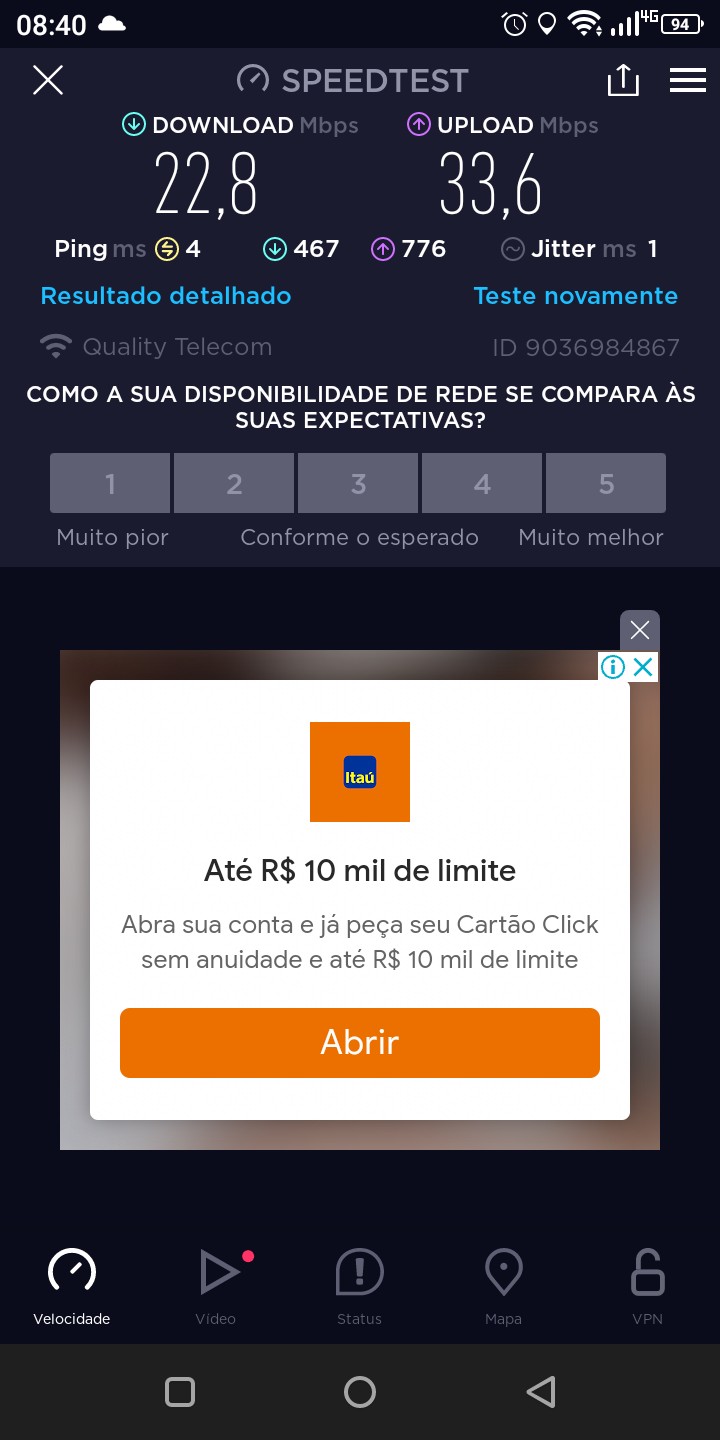Switch to the Vídeo tab
Image resolution: width=720 pixels, height=1440 pixels.
pos(216,1285)
